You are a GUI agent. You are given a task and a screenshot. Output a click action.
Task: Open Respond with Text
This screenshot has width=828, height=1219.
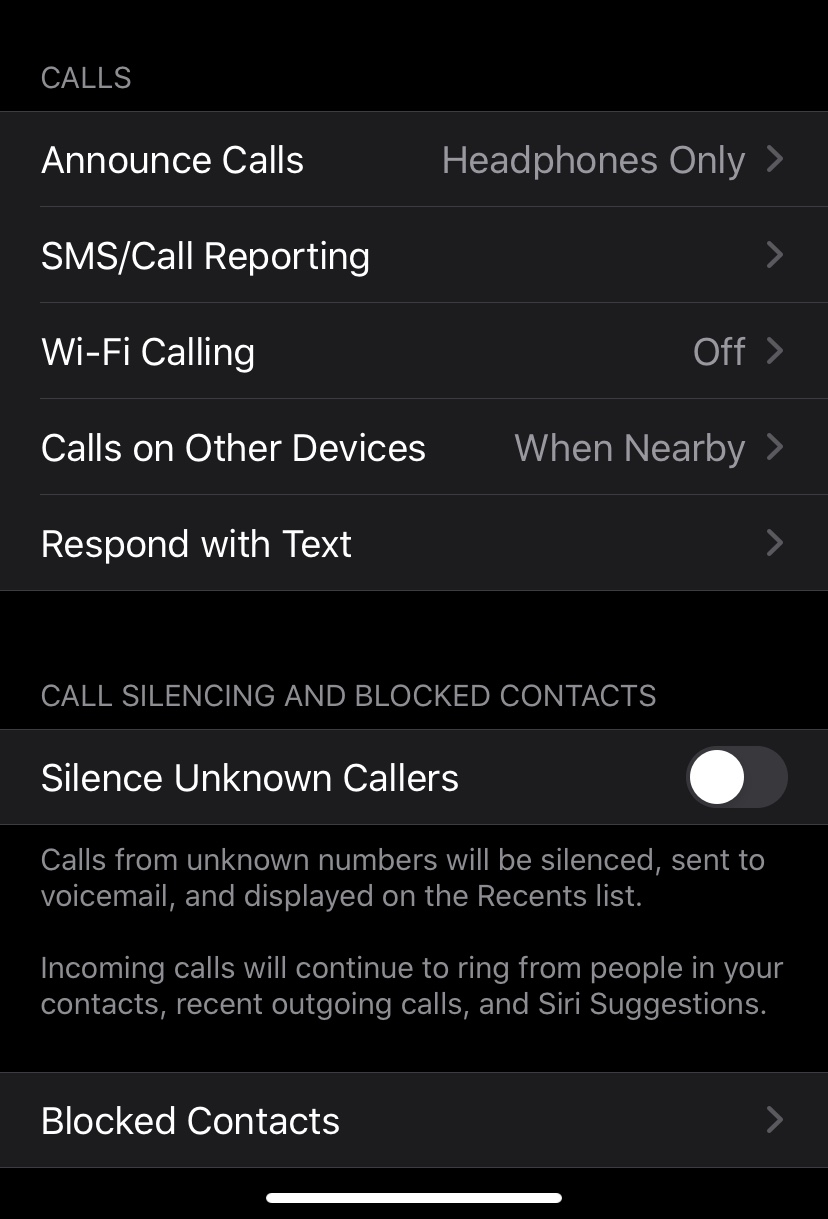click(413, 544)
